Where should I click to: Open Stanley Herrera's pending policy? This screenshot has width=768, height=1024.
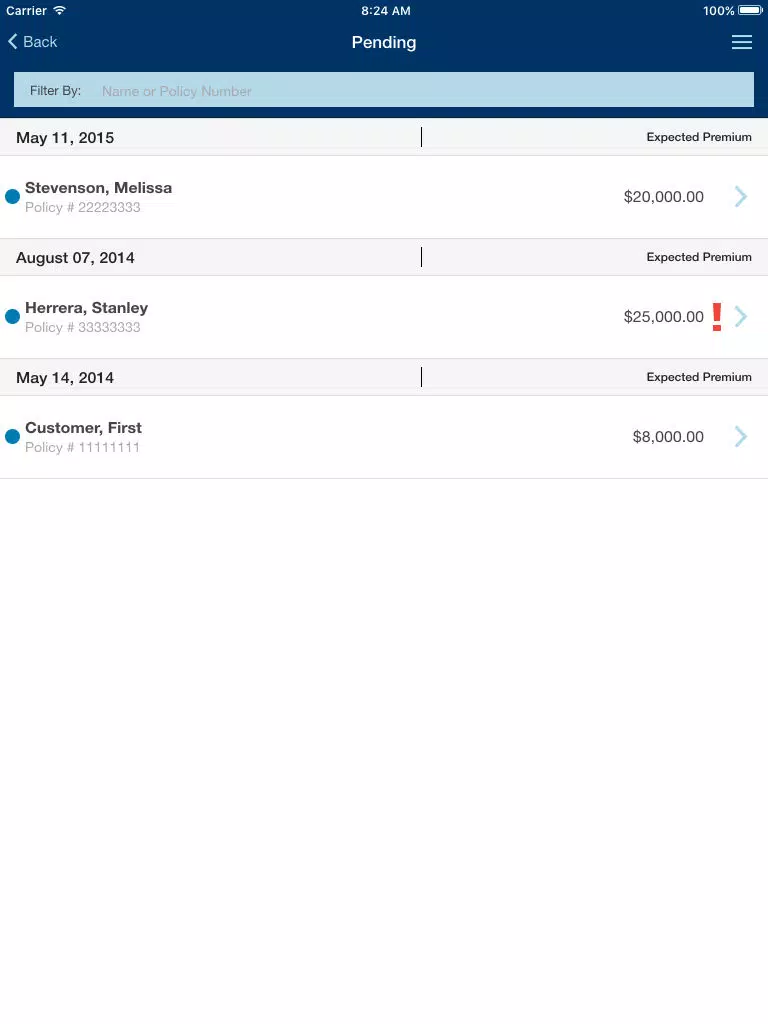click(384, 317)
